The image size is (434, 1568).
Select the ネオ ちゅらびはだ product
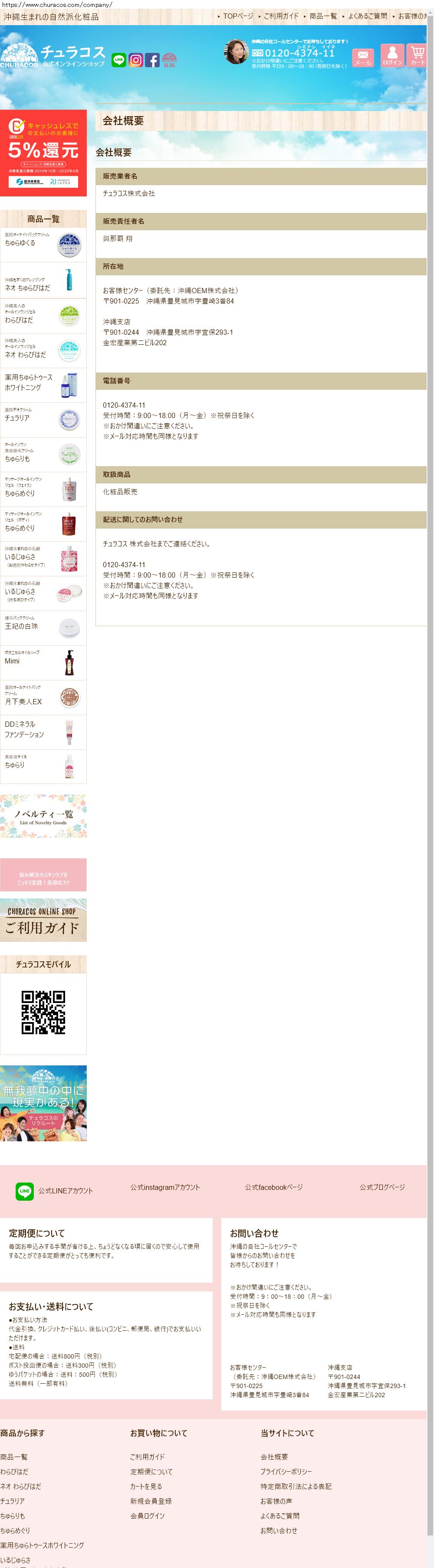tap(43, 281)
